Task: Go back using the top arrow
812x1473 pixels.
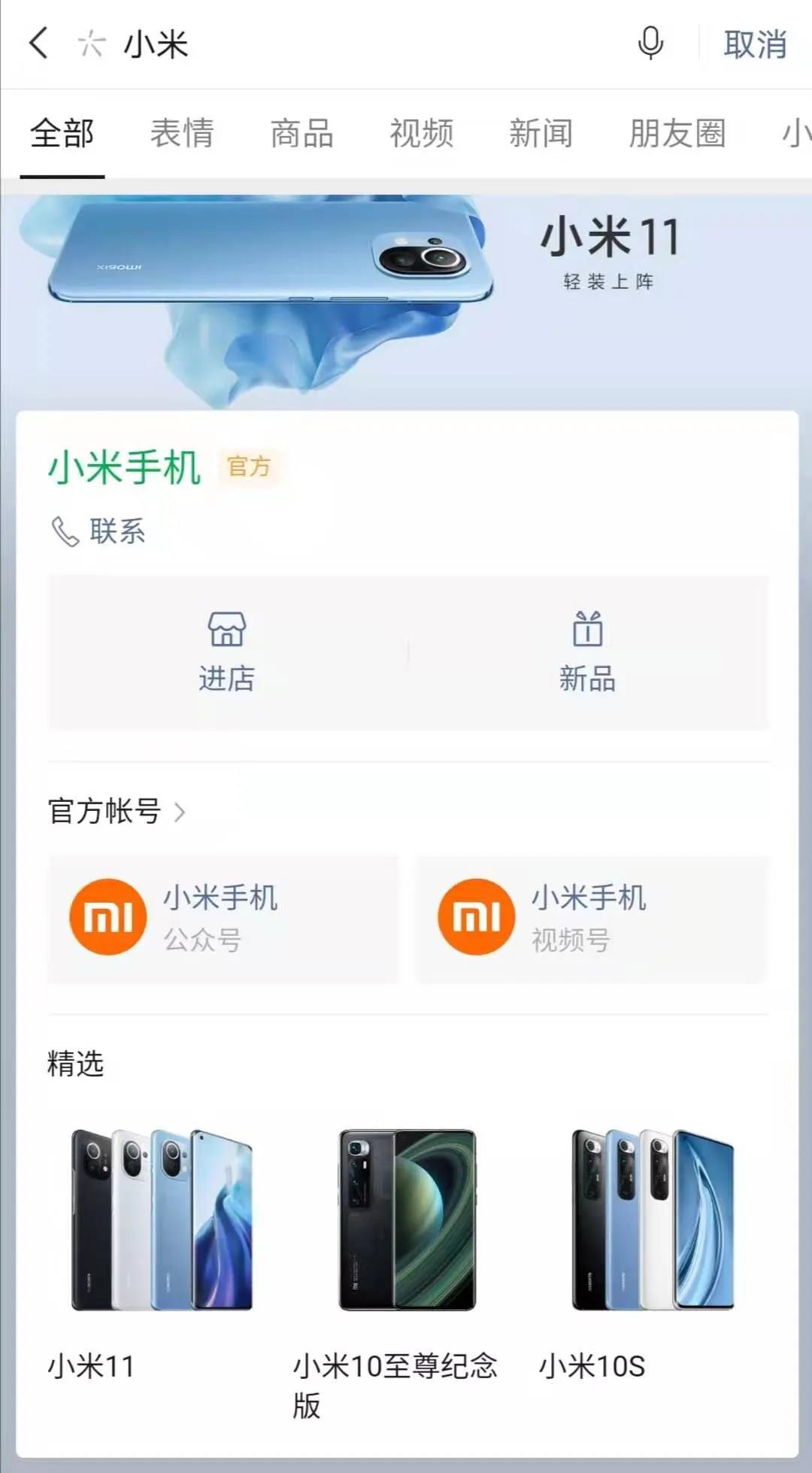Action: [39, 44]
